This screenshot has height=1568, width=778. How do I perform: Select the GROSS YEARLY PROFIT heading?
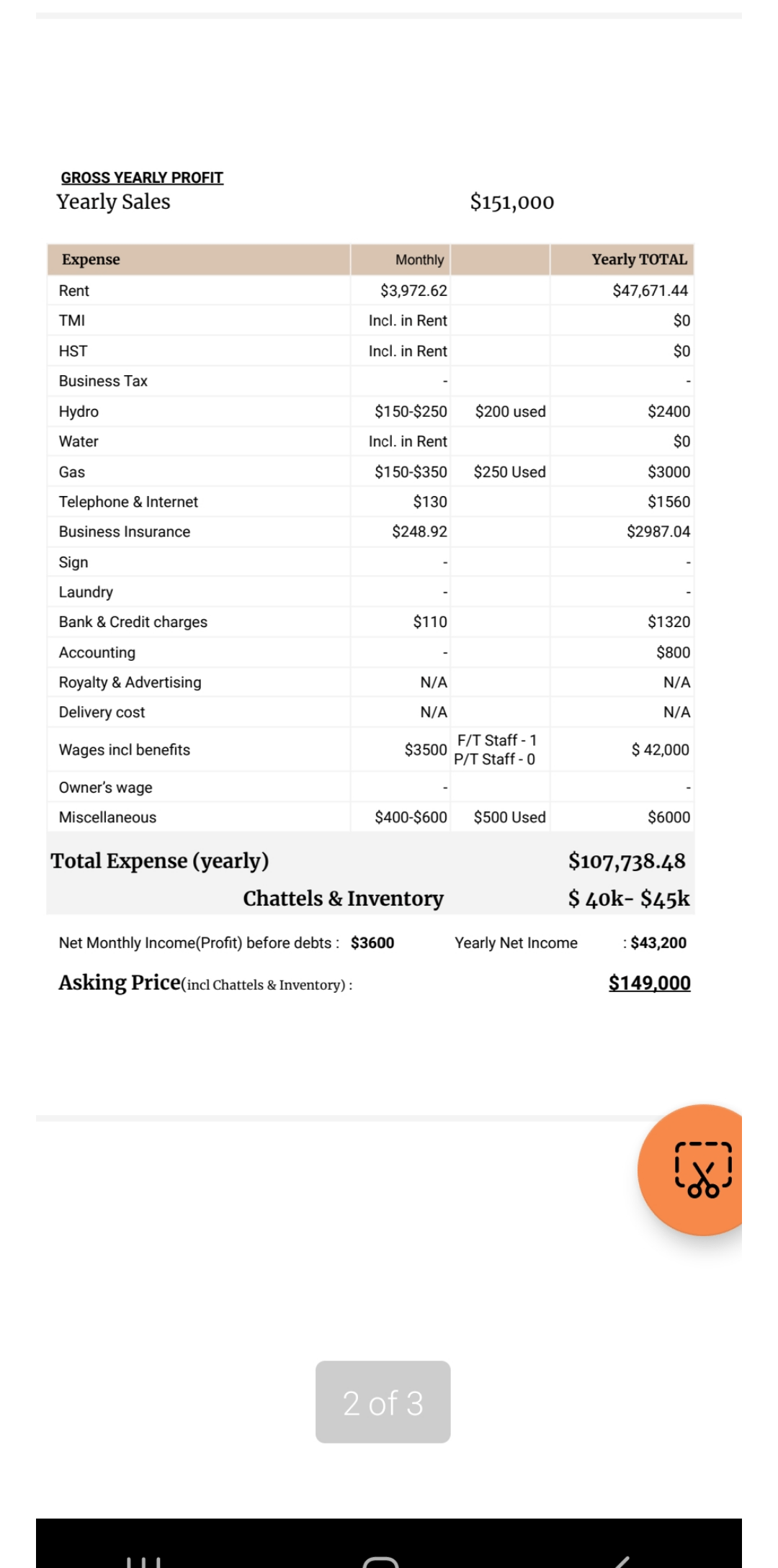point(142,177)
